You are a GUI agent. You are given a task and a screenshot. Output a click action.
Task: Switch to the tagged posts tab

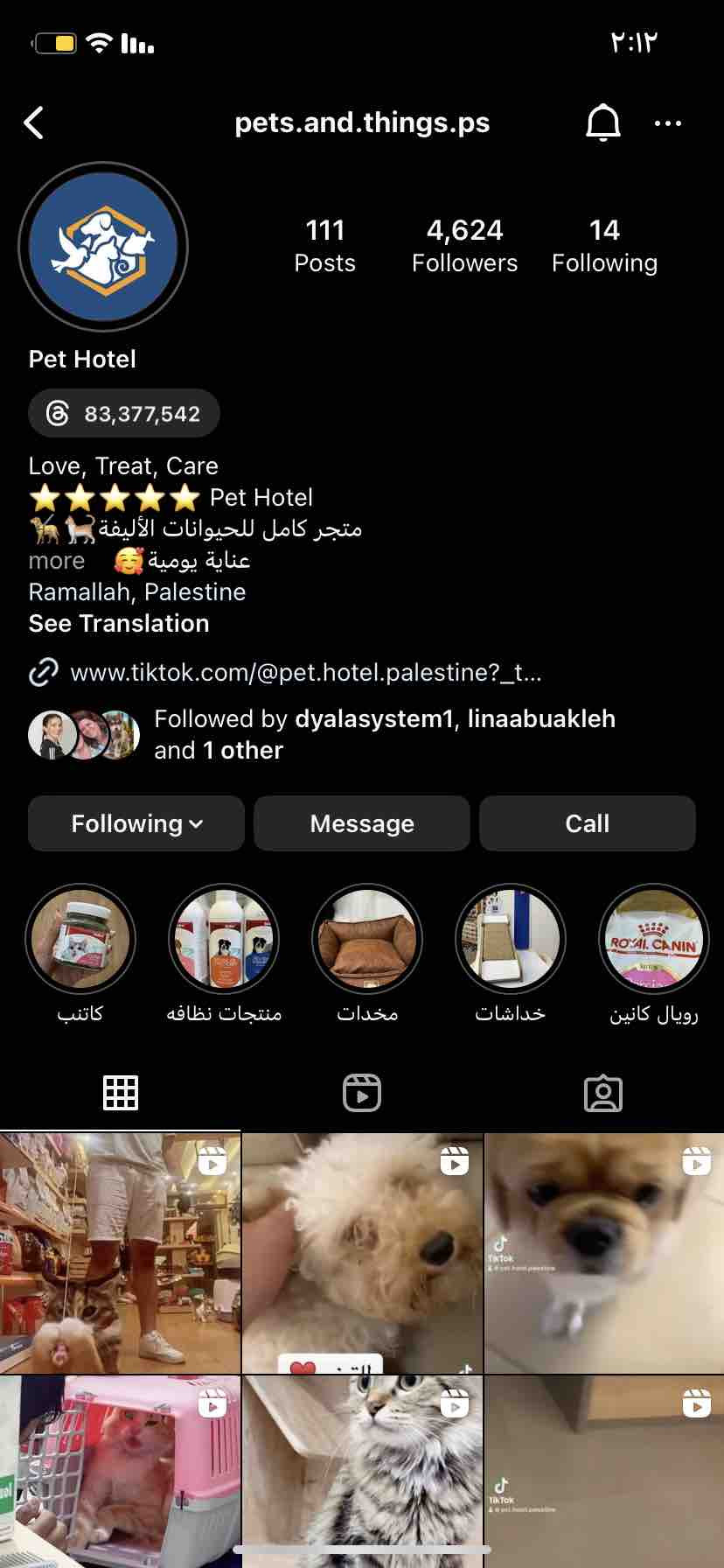[602, 1093]
